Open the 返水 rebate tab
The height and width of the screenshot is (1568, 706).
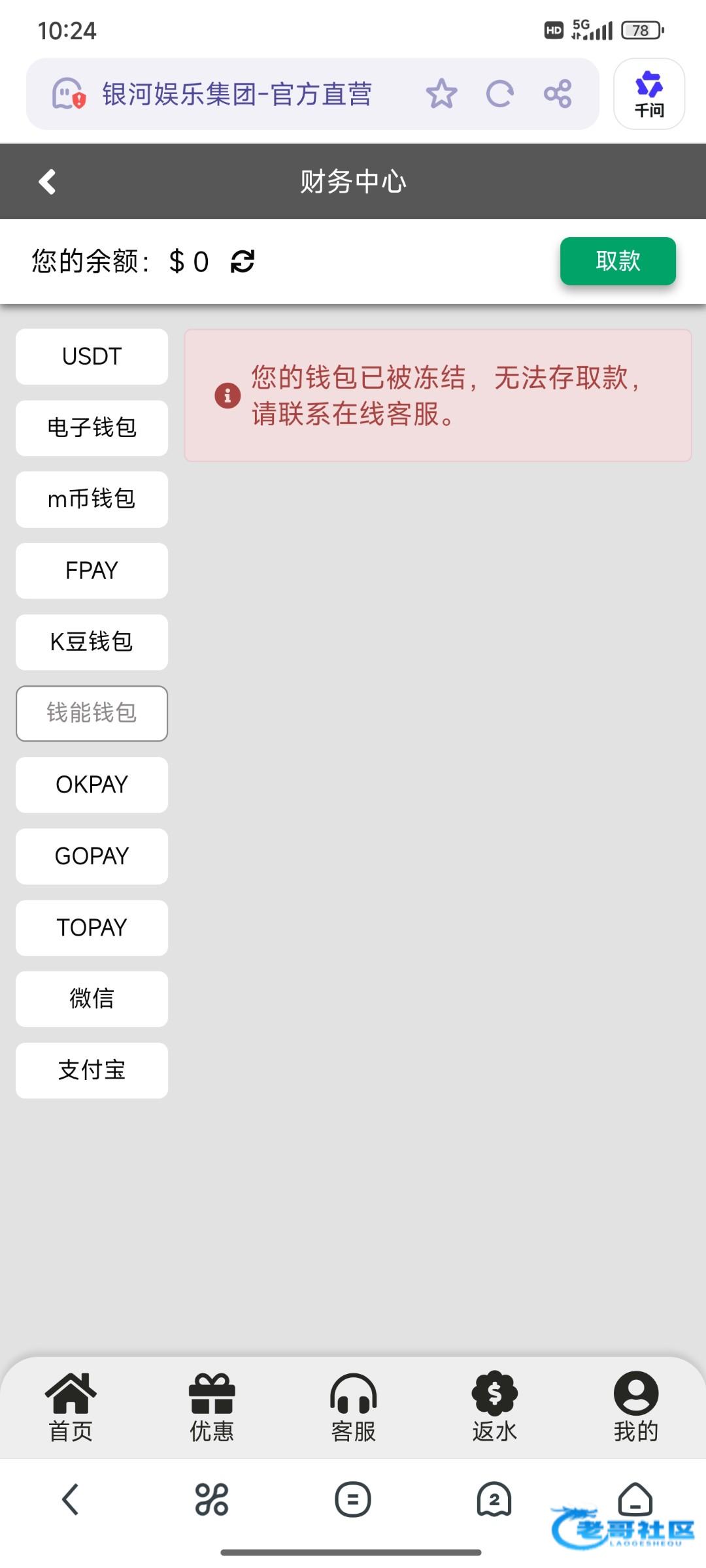pyautogui.click(x=494, y=1407)
